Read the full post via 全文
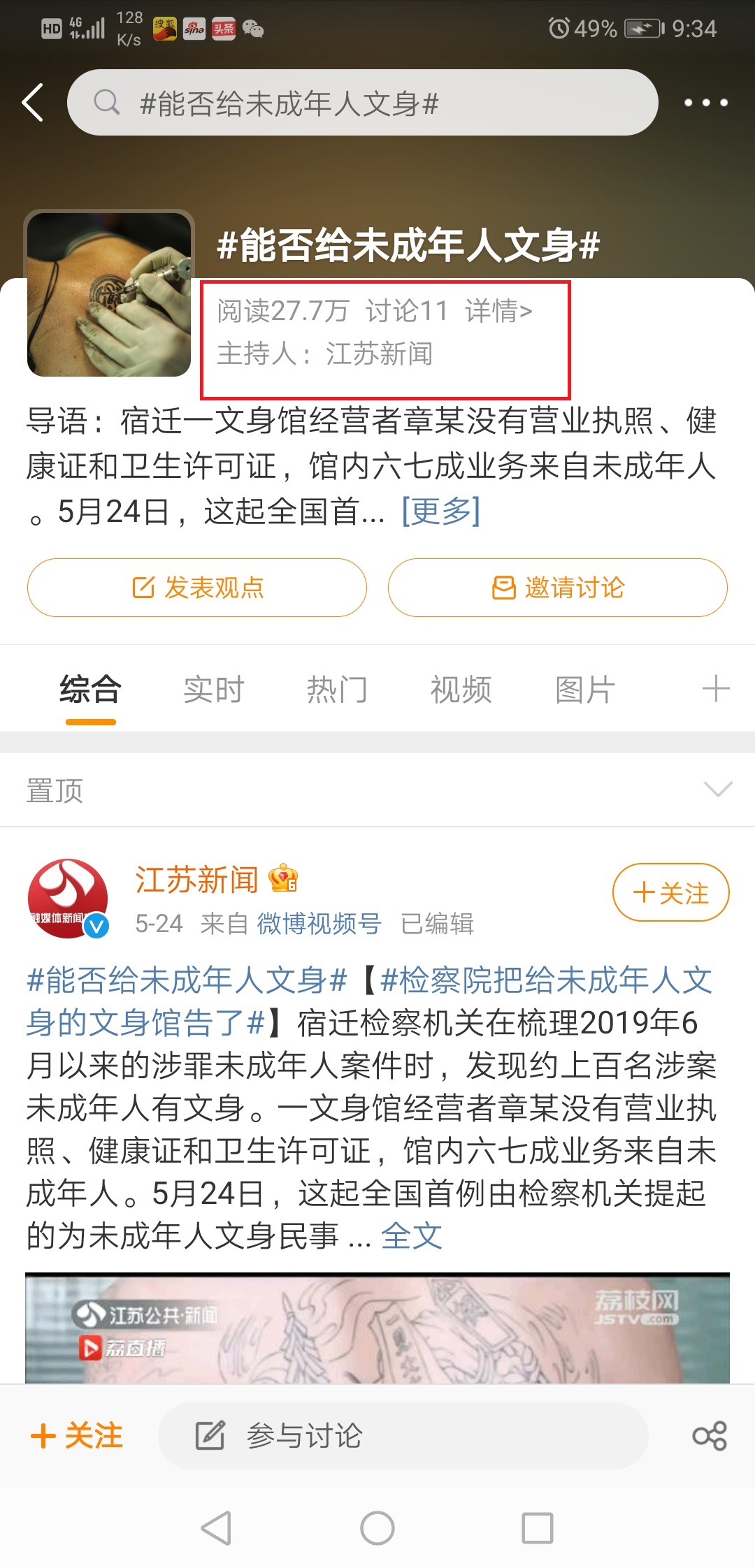This screenshot has width=755, height=1568. 411,1236
